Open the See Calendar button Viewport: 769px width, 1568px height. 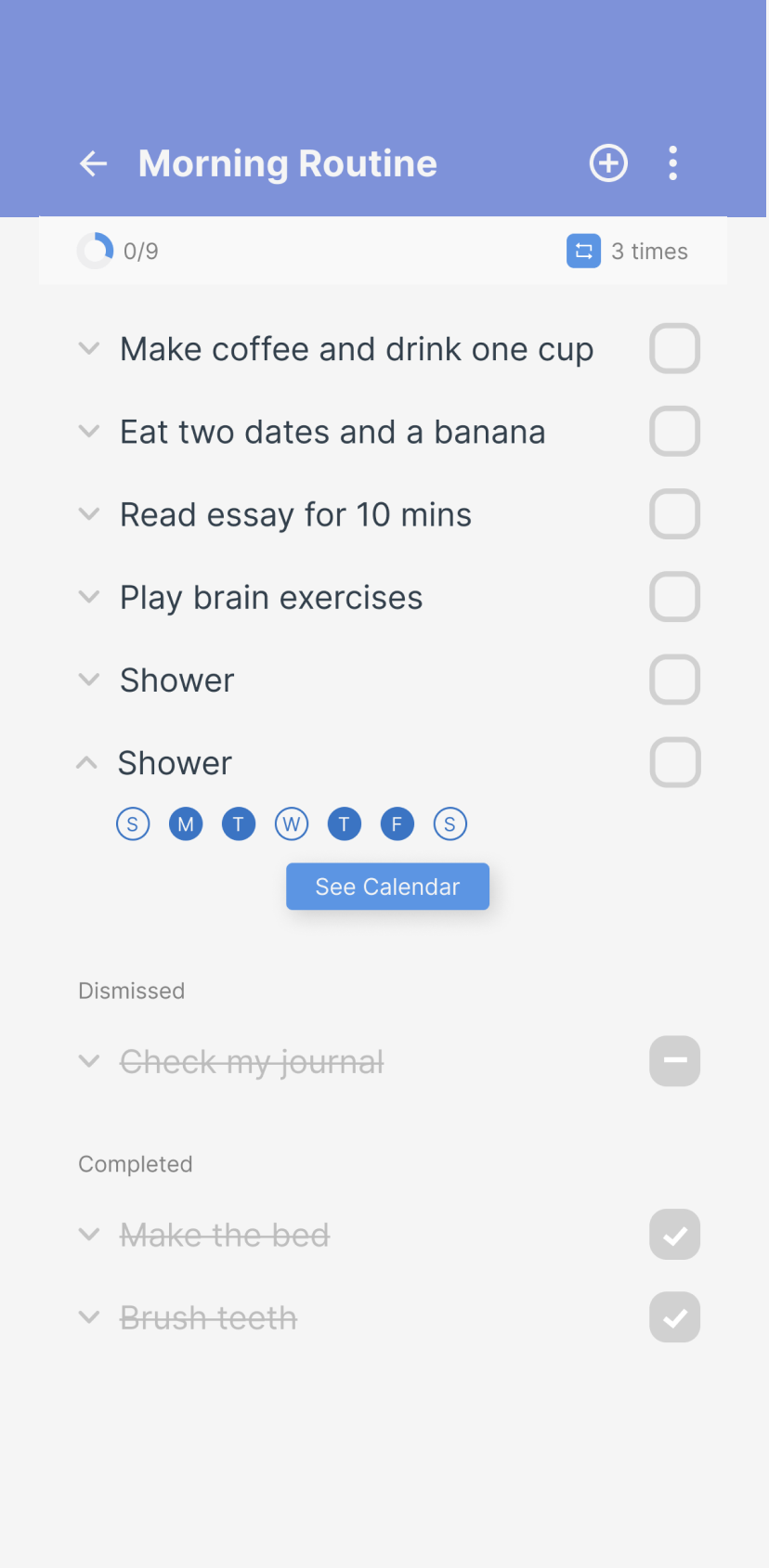(387, 886)
